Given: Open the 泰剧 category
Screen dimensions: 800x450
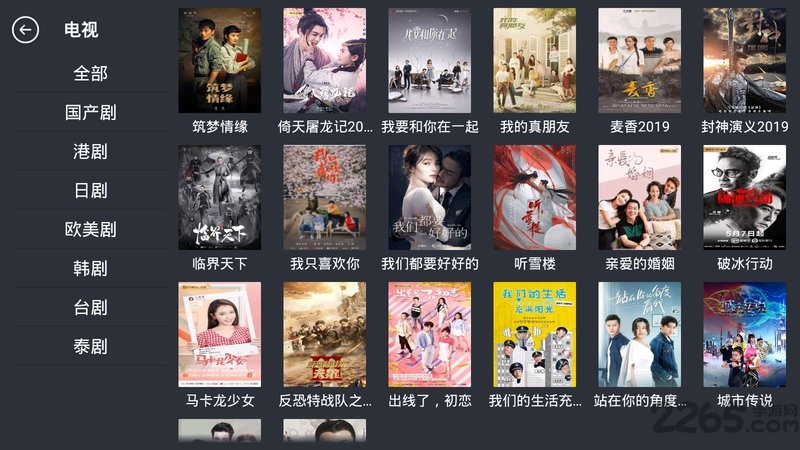Looking at the screenshot, I should 90,346.
